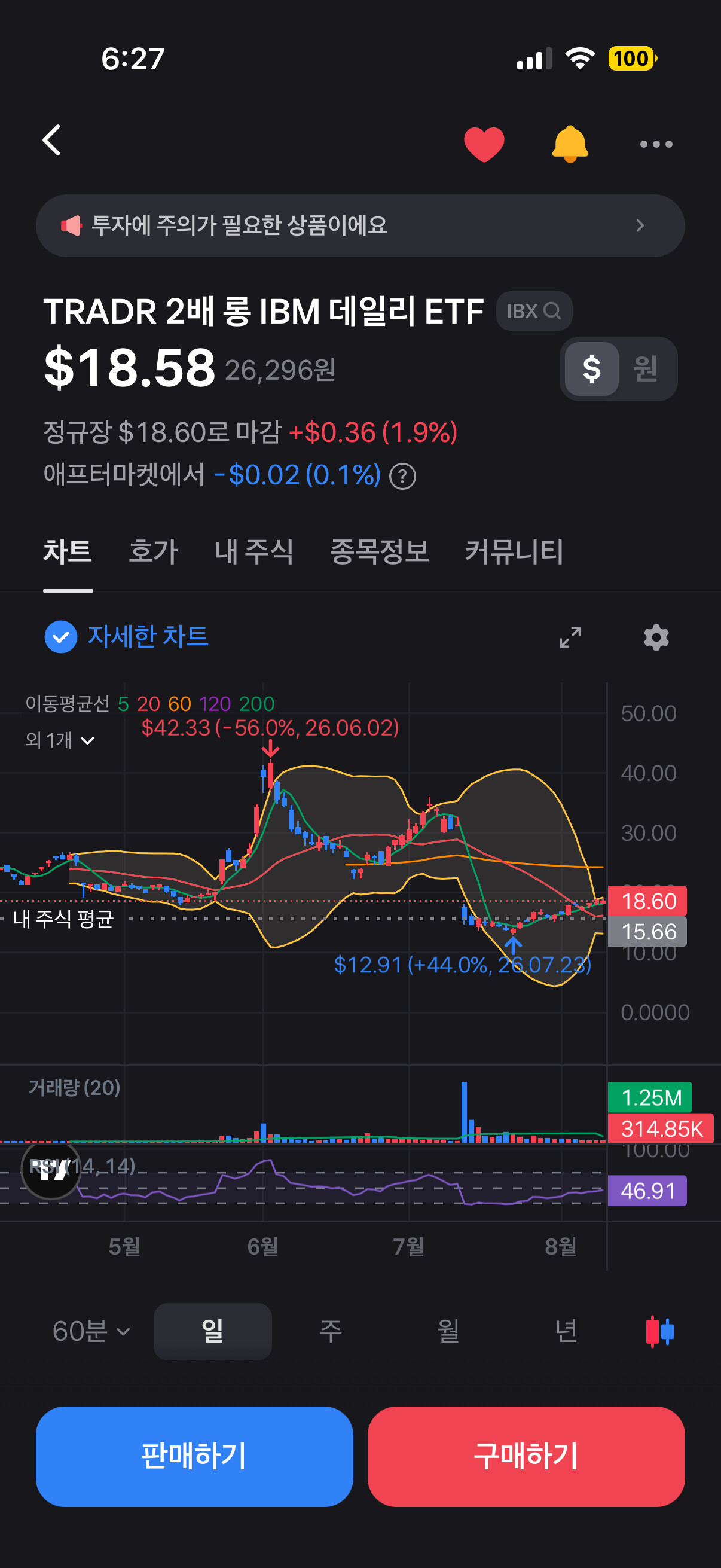Select the 종목정보 tab
This screenshot has height=1568, width=721.
click(379, 551)
